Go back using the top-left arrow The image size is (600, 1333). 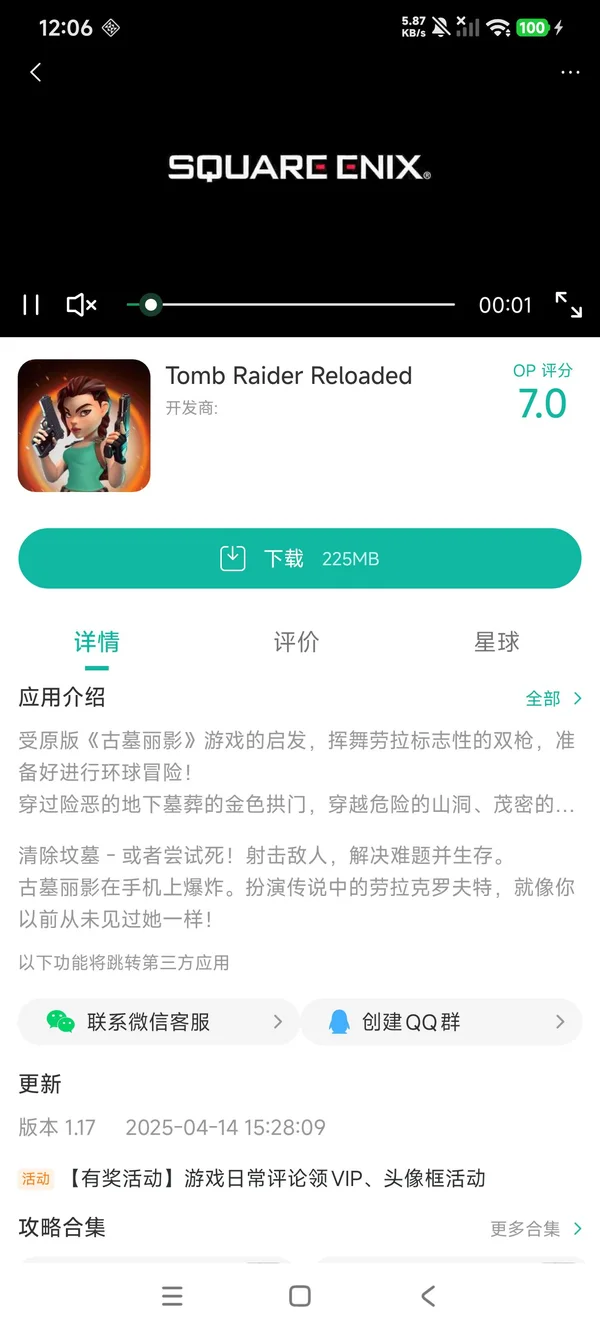(36, 72)
